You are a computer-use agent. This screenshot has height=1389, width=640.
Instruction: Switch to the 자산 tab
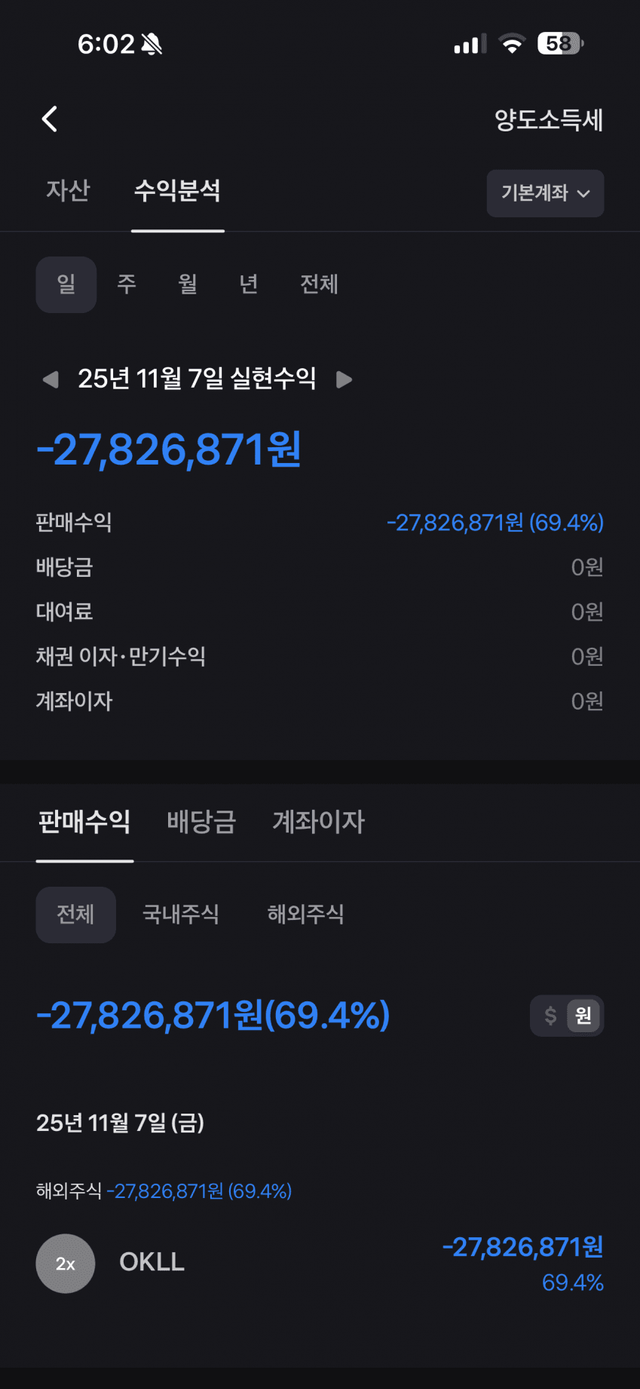[x=68, y=190]
